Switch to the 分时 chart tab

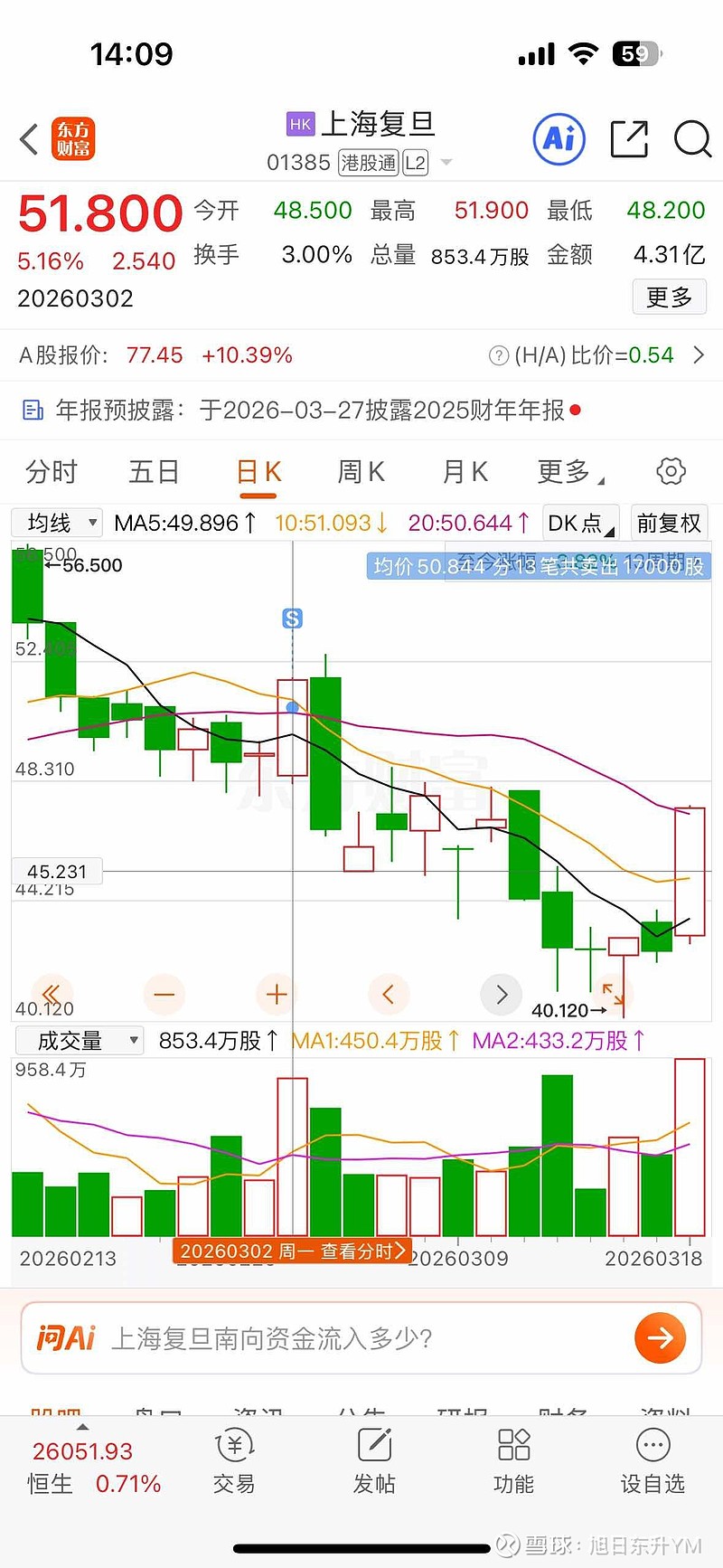(52, 471)
